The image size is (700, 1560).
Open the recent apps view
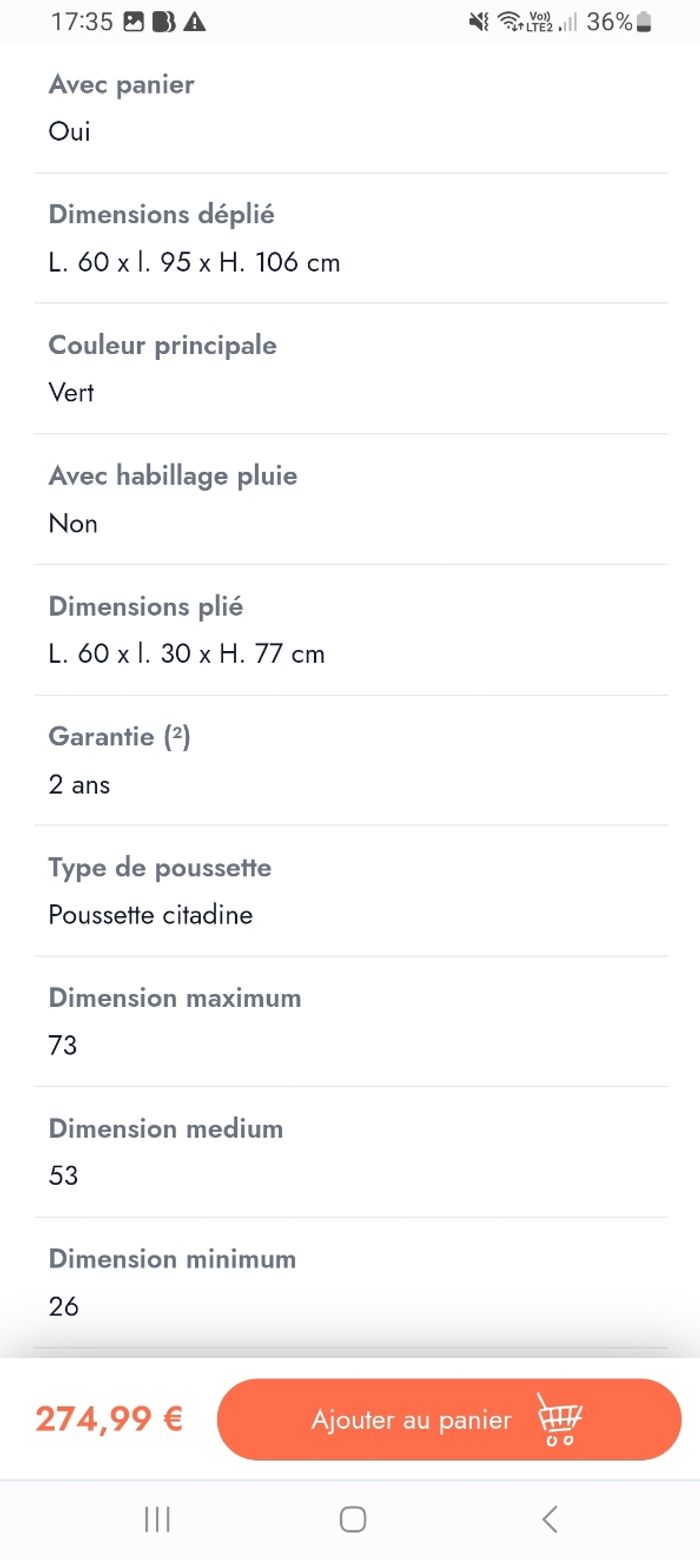click(157, 1519)
